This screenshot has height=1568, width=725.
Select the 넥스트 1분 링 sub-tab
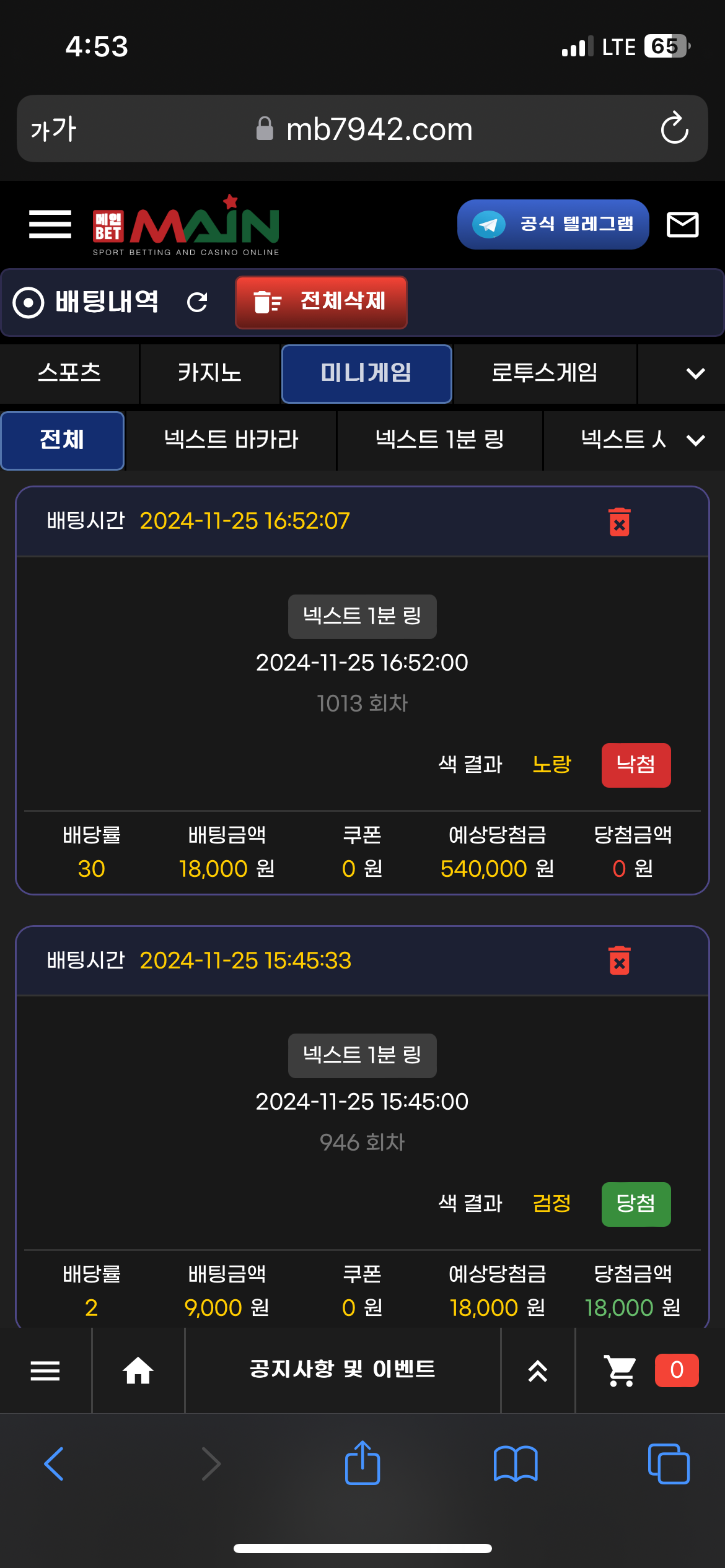pos(439,440)
